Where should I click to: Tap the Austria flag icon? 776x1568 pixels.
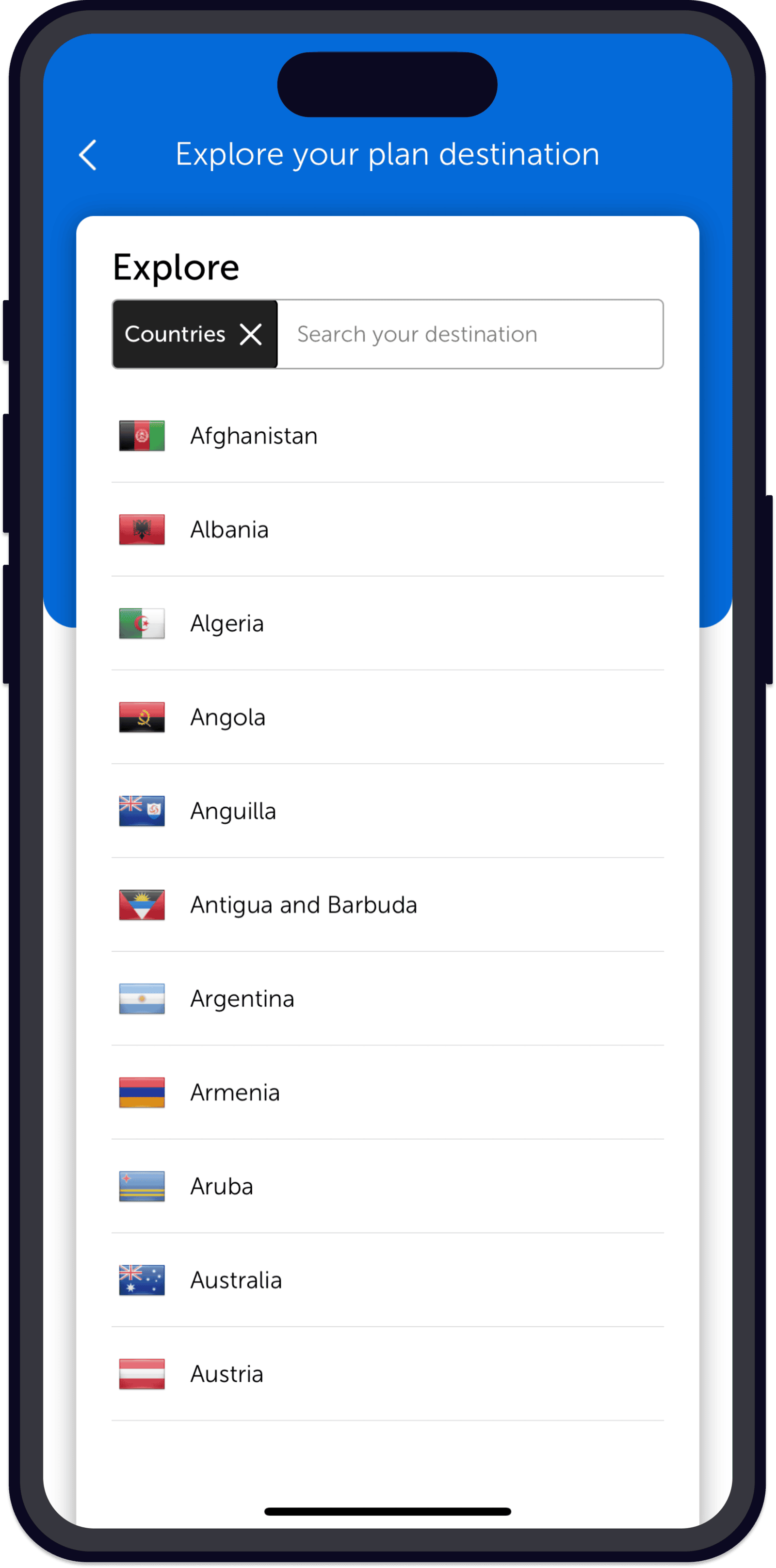click(x=141, y=1374)
